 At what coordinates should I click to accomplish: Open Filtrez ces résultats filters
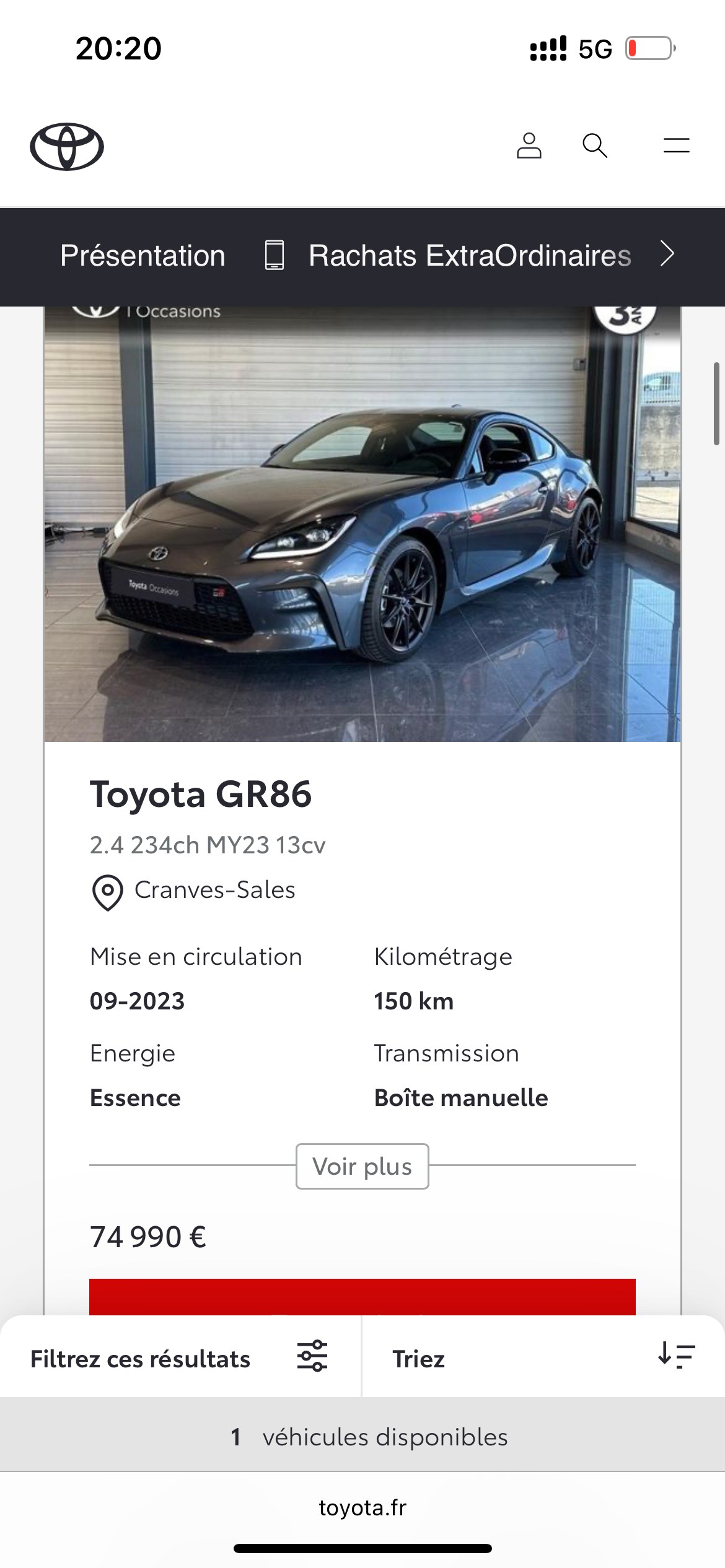[180, 1358]
